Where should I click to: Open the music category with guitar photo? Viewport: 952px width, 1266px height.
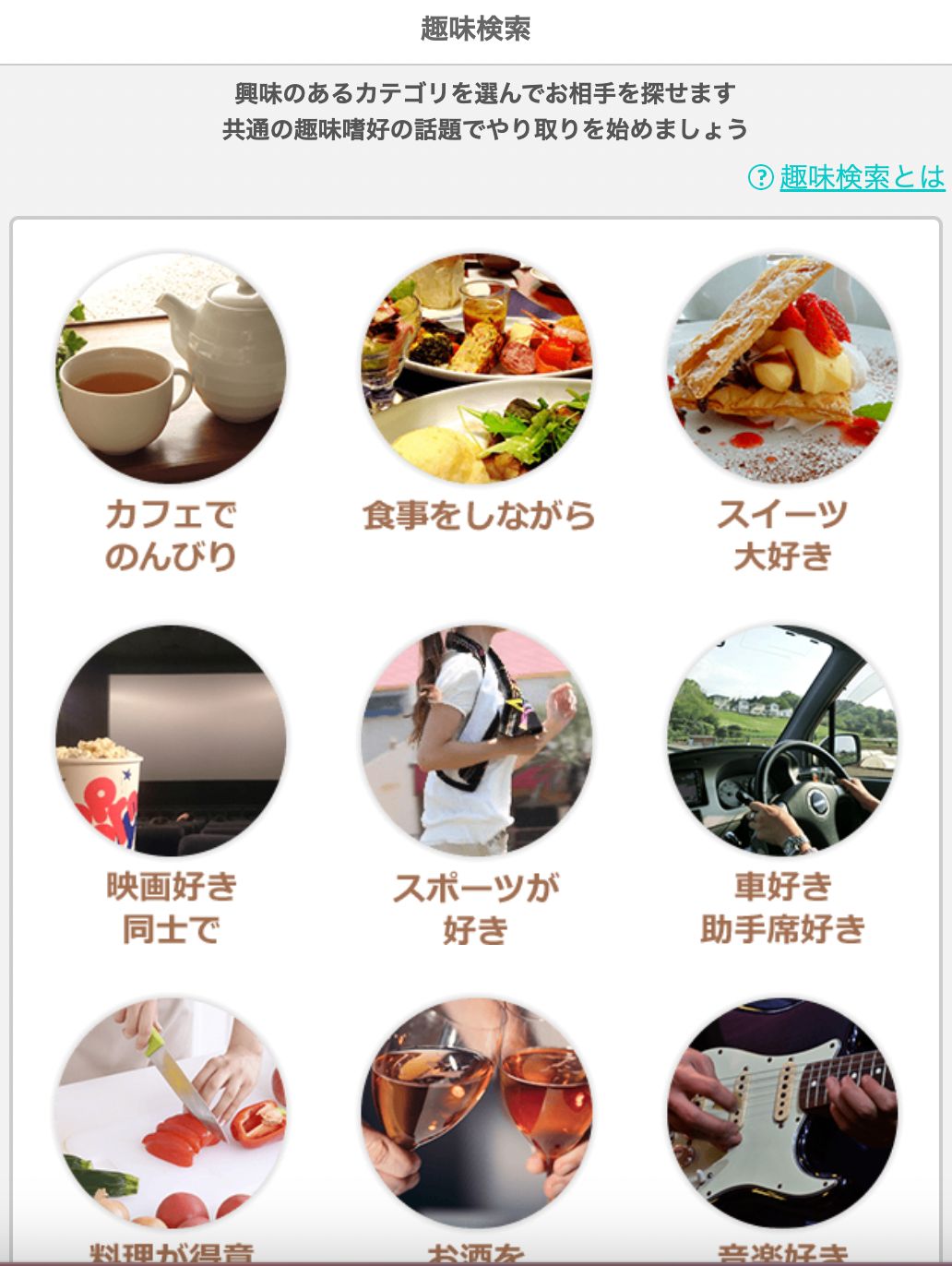pos(781,1112)
